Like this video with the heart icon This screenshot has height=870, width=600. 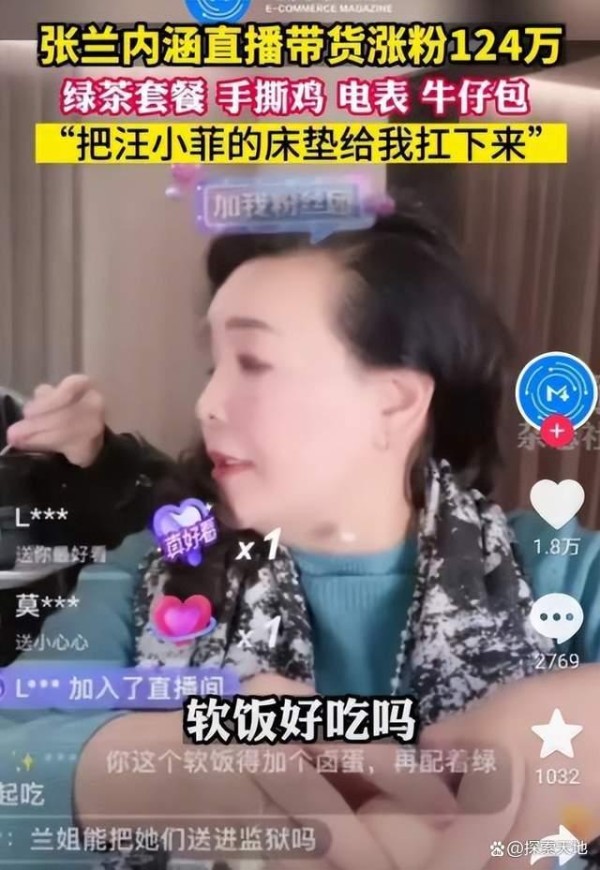[556, 504]
